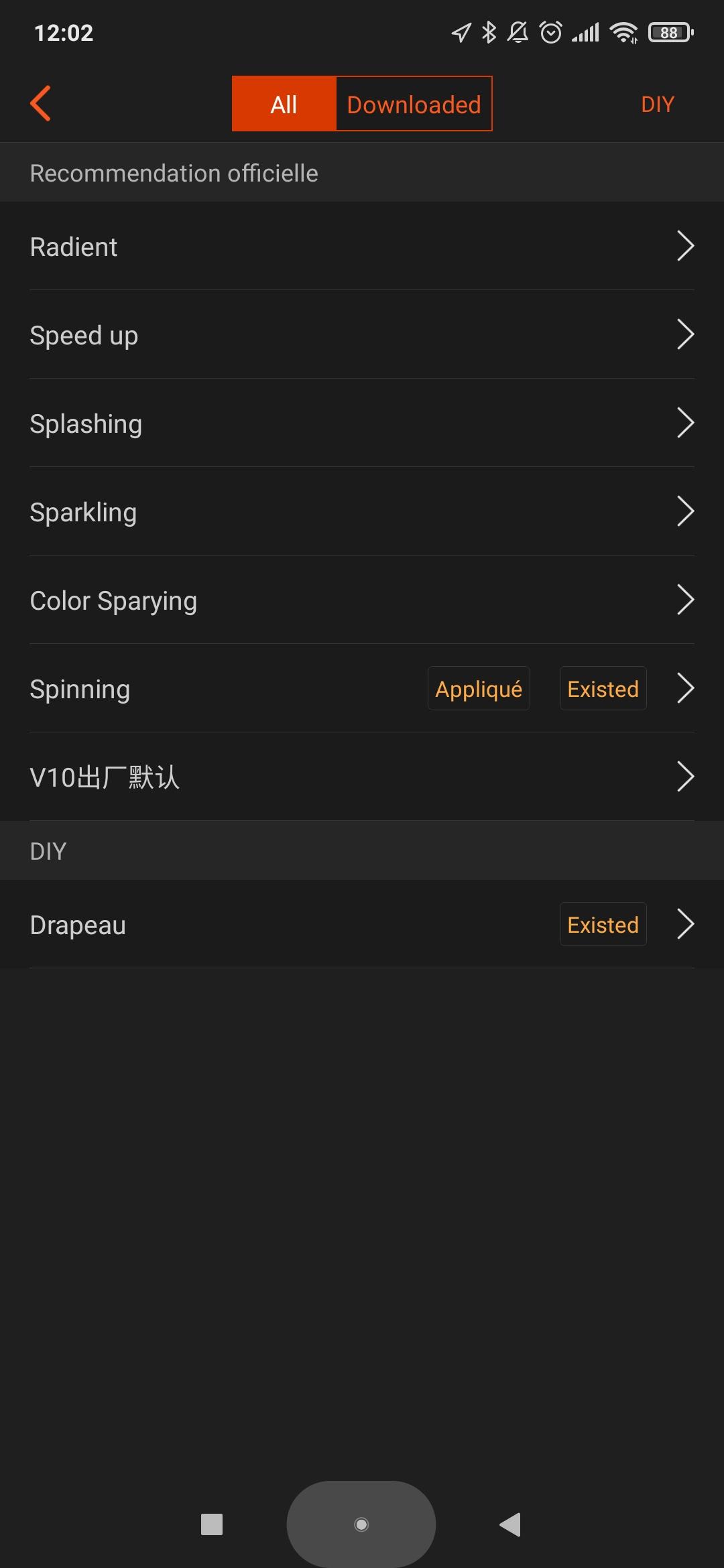
Task: Open recent apps with the square button
Action: pyautogui.click(x=212, y=1524)
